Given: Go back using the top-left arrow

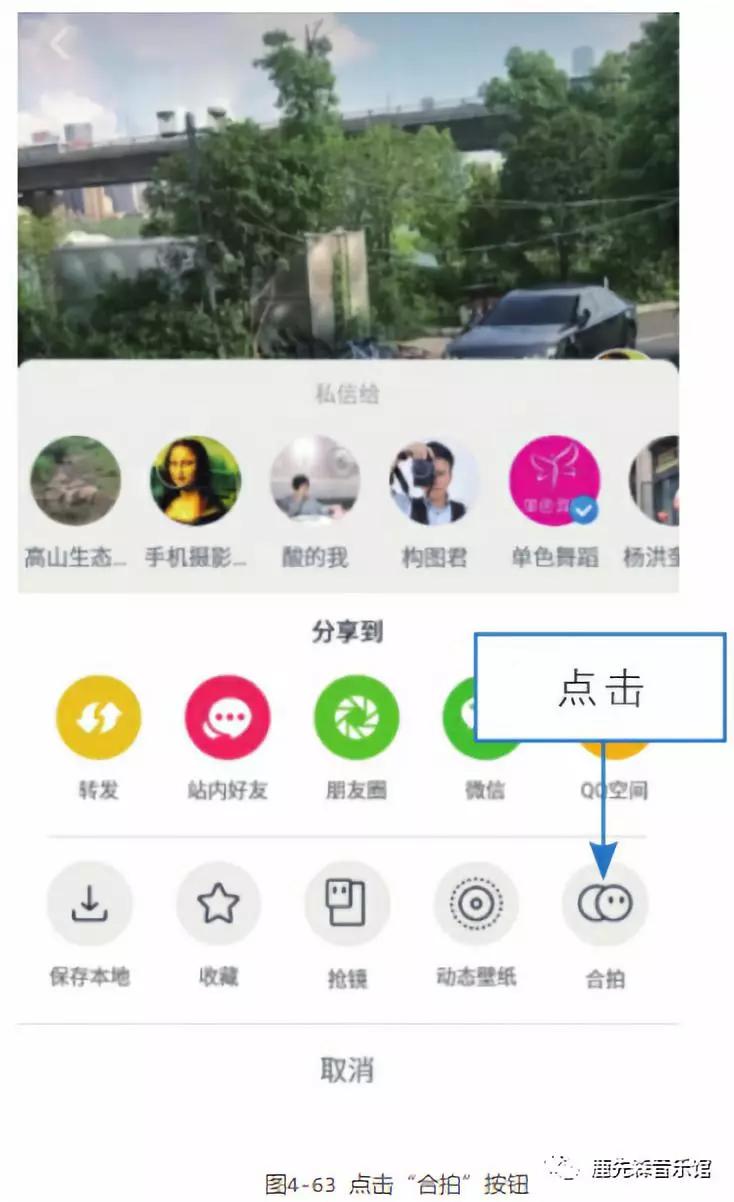Looking at the screenshot, I should click(x=61, y=43).
